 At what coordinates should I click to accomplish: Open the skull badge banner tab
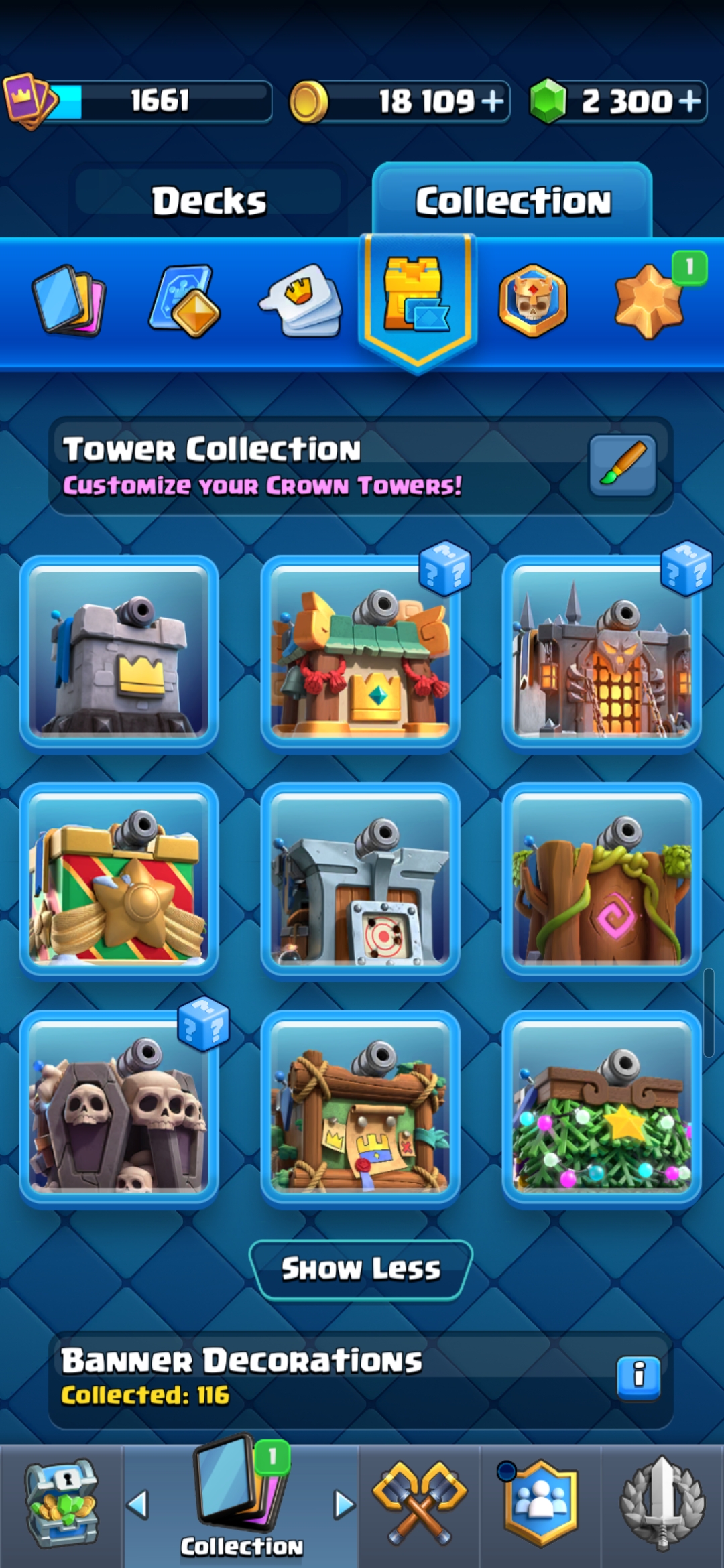[533, 301]
